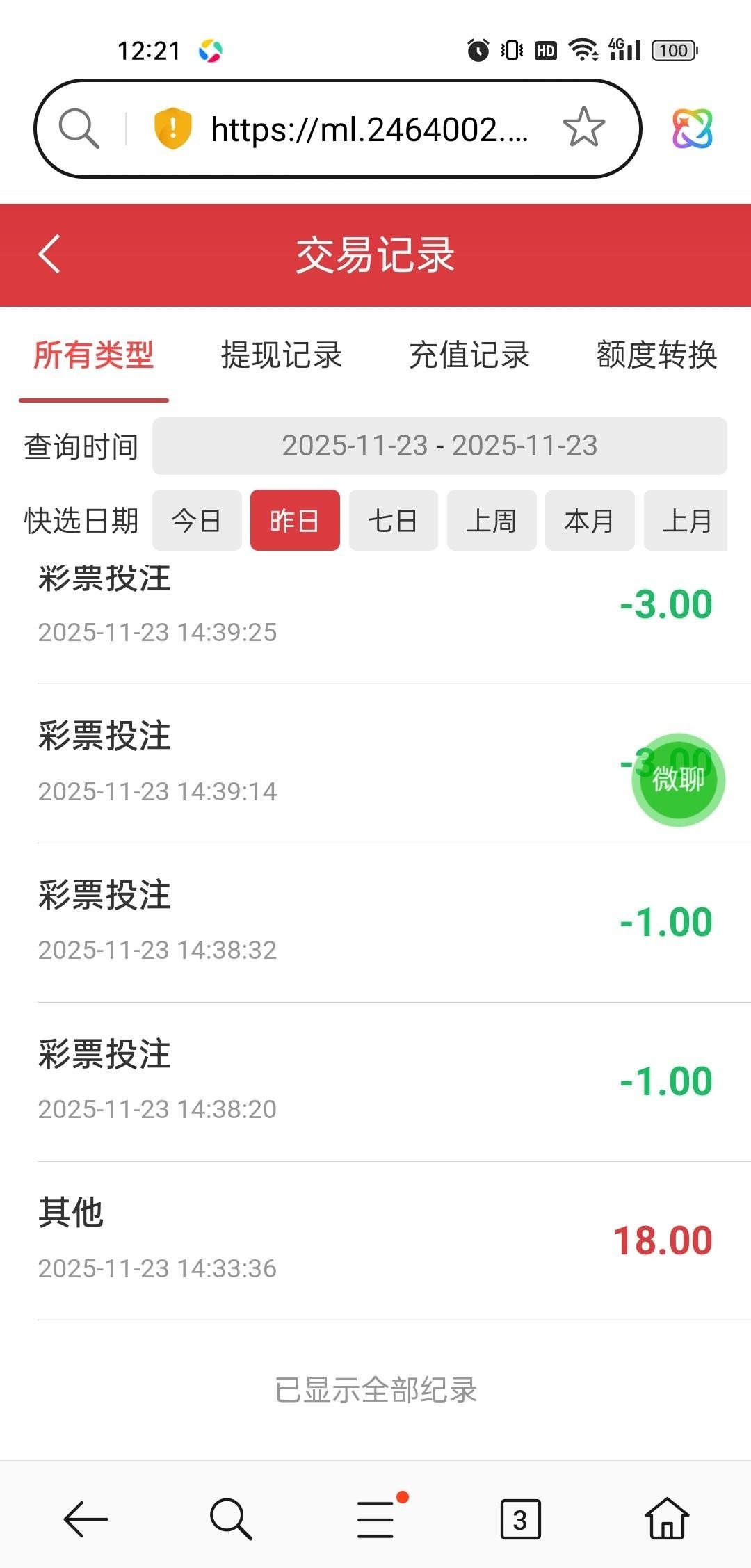Select the 昨日 quick date chip
Screen dimensions: 751x1568
[x=295, y=520]
